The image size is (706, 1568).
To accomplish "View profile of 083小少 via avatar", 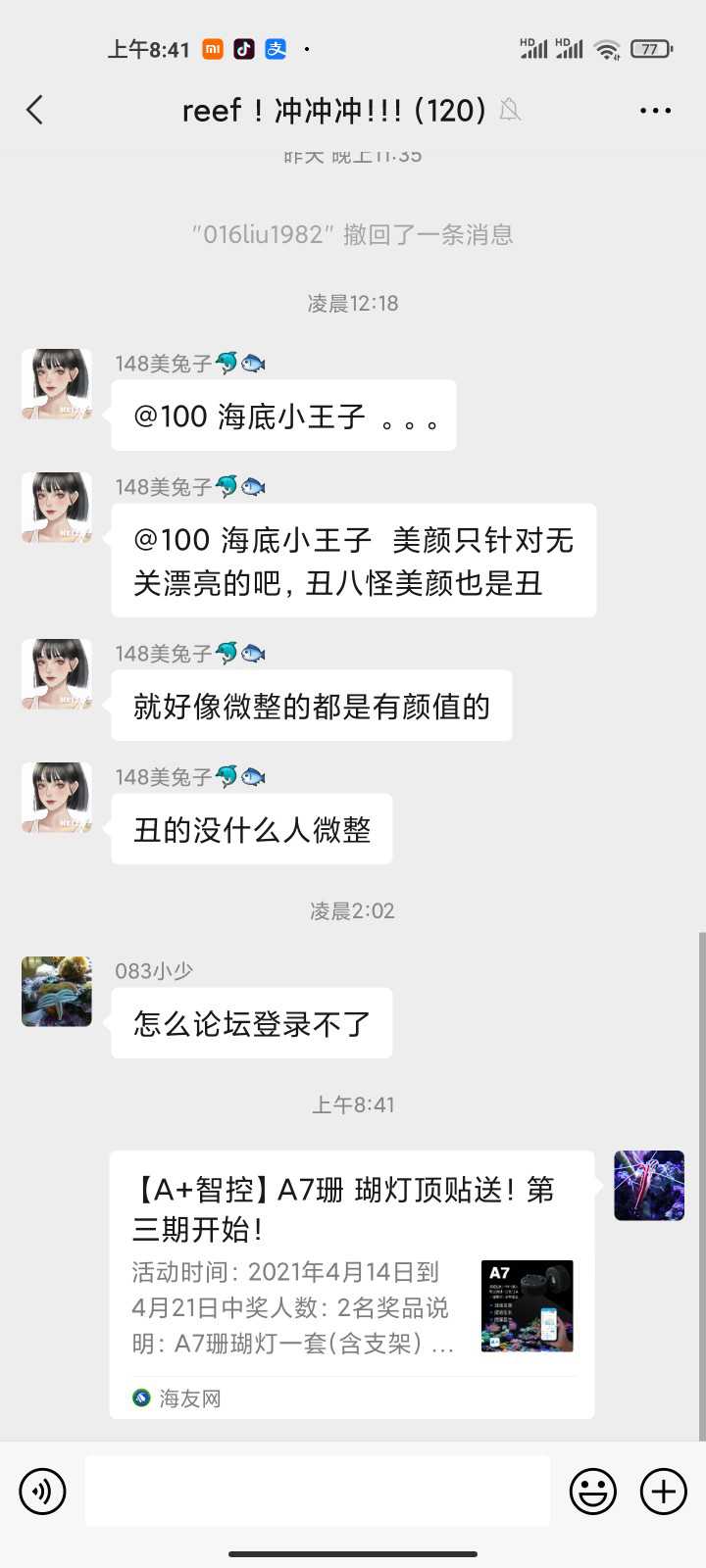I will [57, 992].
